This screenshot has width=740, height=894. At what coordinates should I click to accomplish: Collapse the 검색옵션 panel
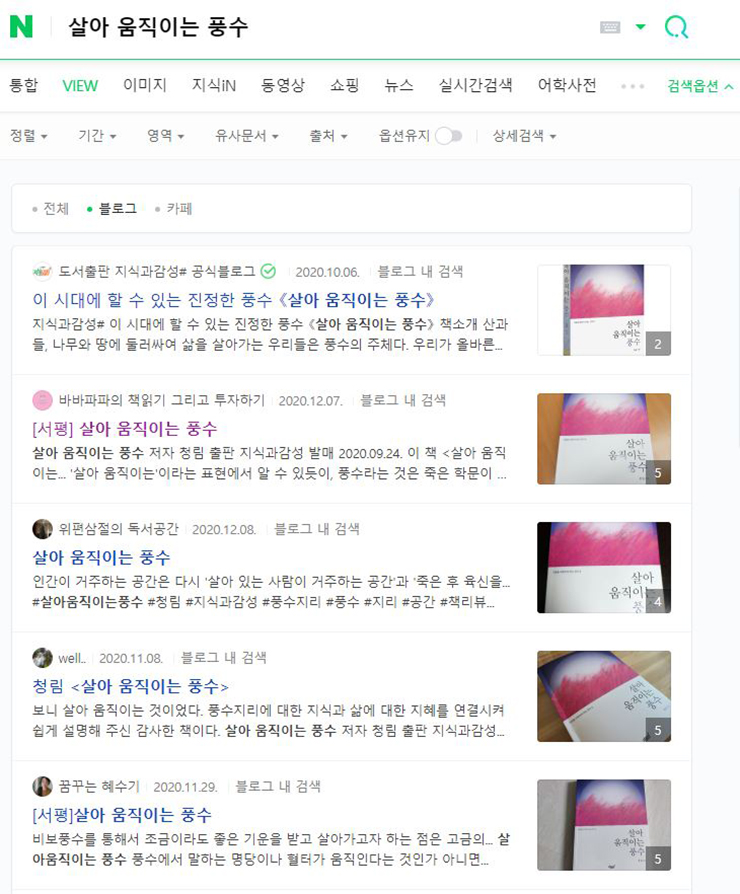coord(700,86)
